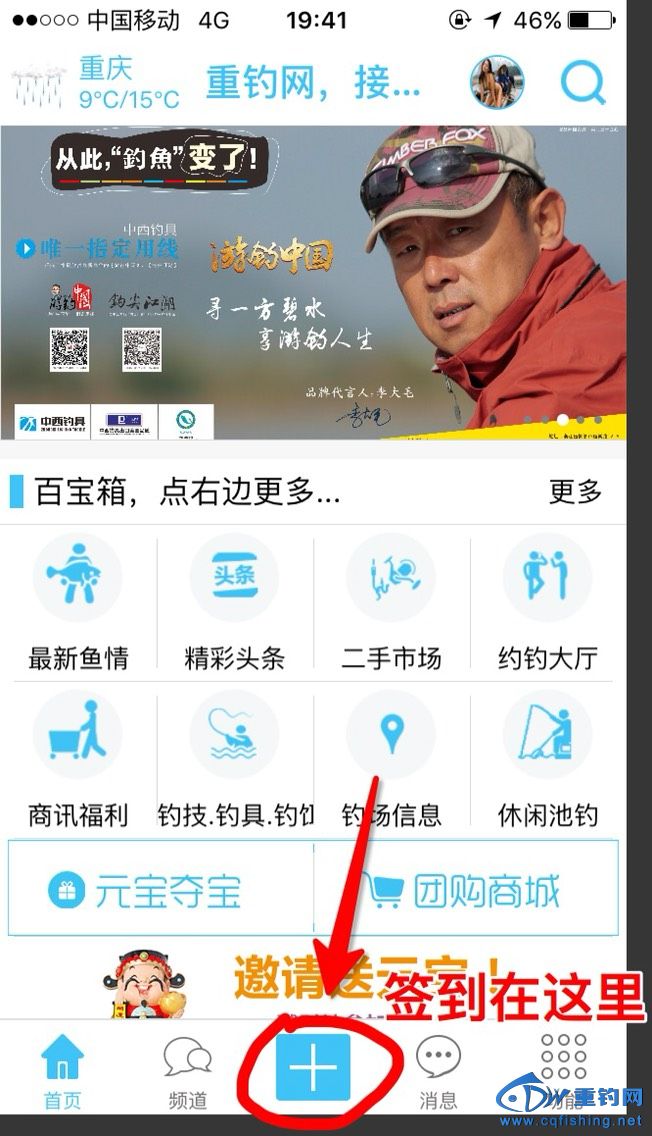The image size is (652, 1136).
Task: Open 团购商城 group-buy mall
Action: [x=466, y=889]
